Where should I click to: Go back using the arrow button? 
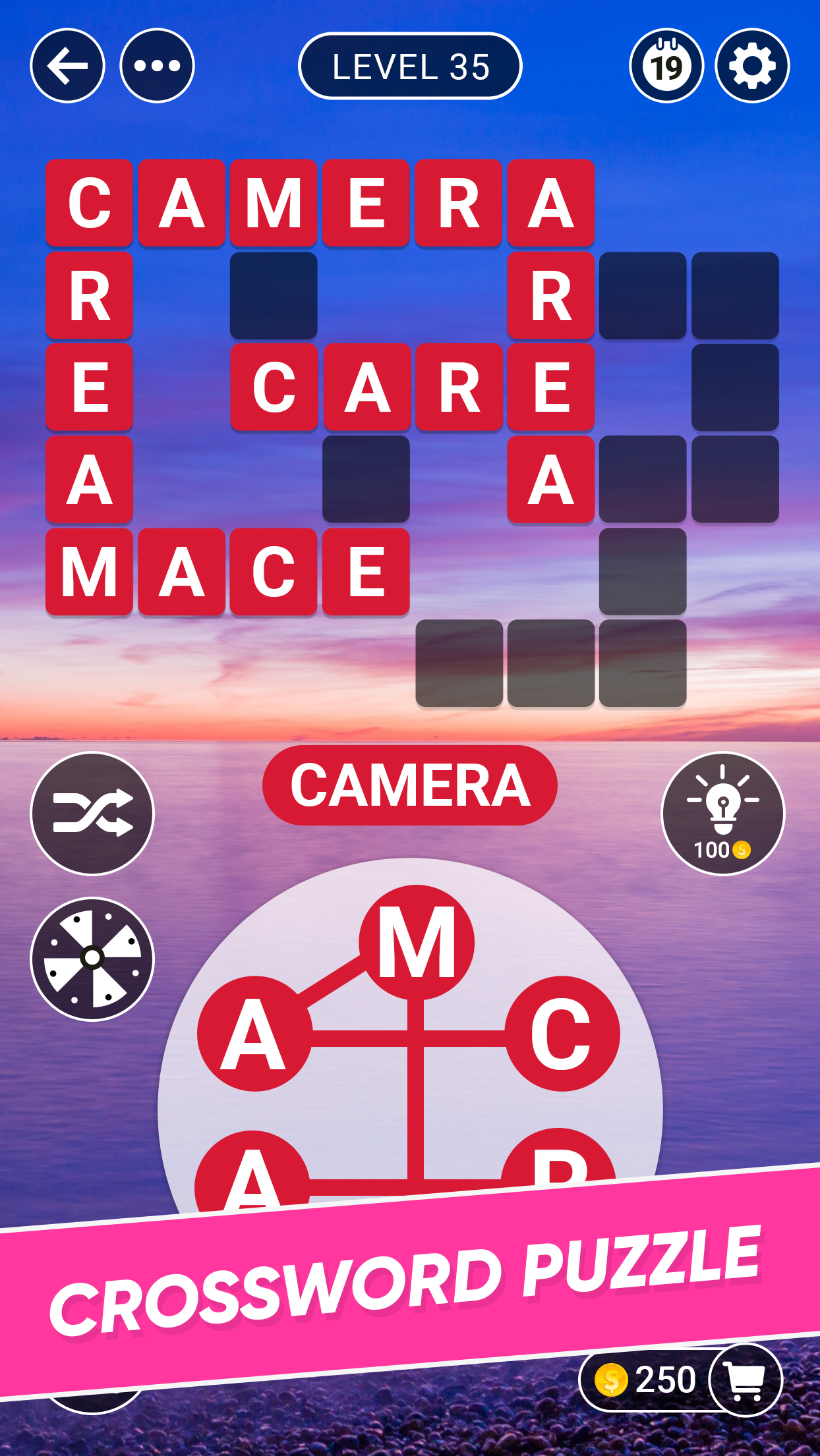coord(67,66)
